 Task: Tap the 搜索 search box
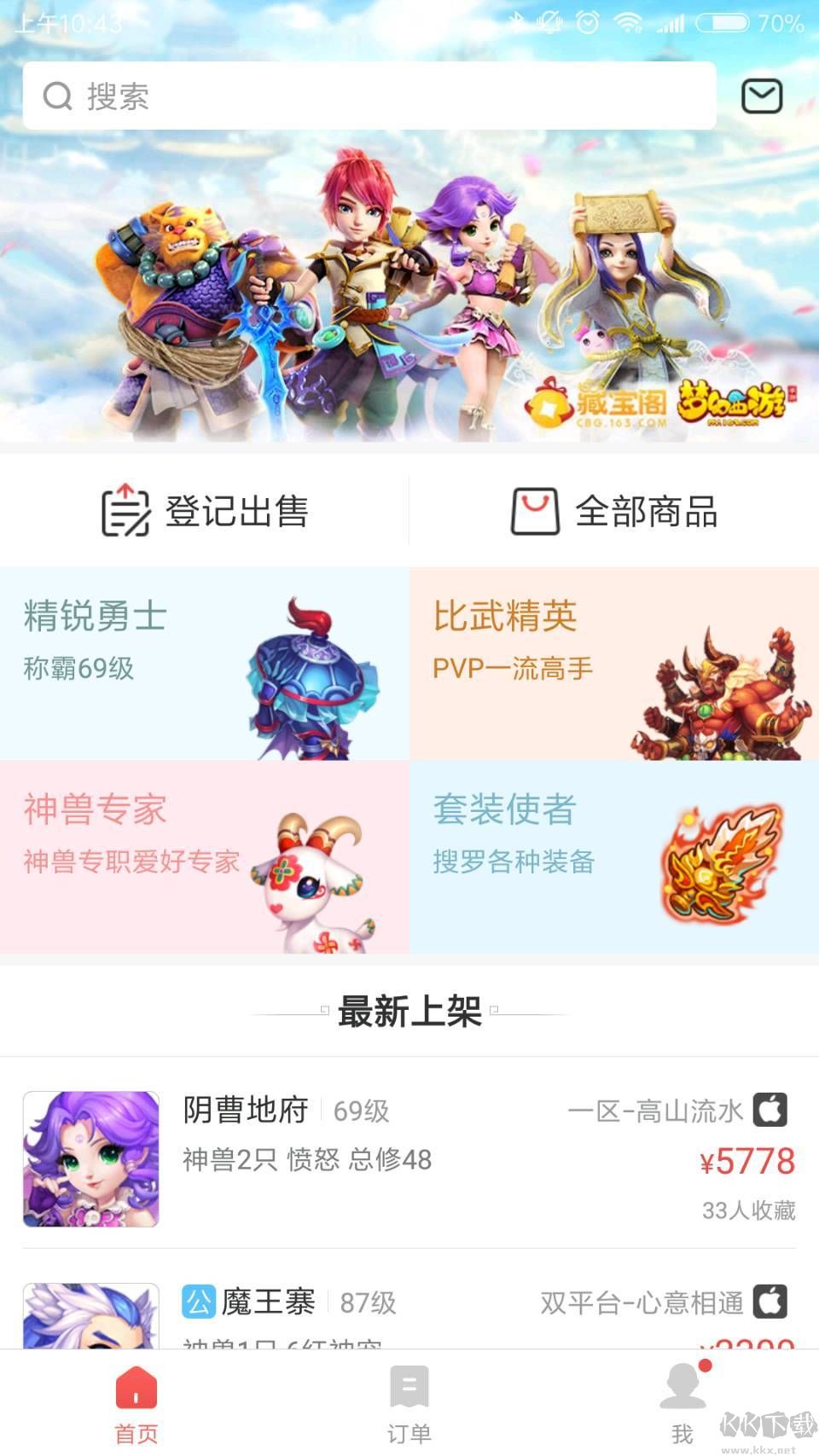click(369, 96)
